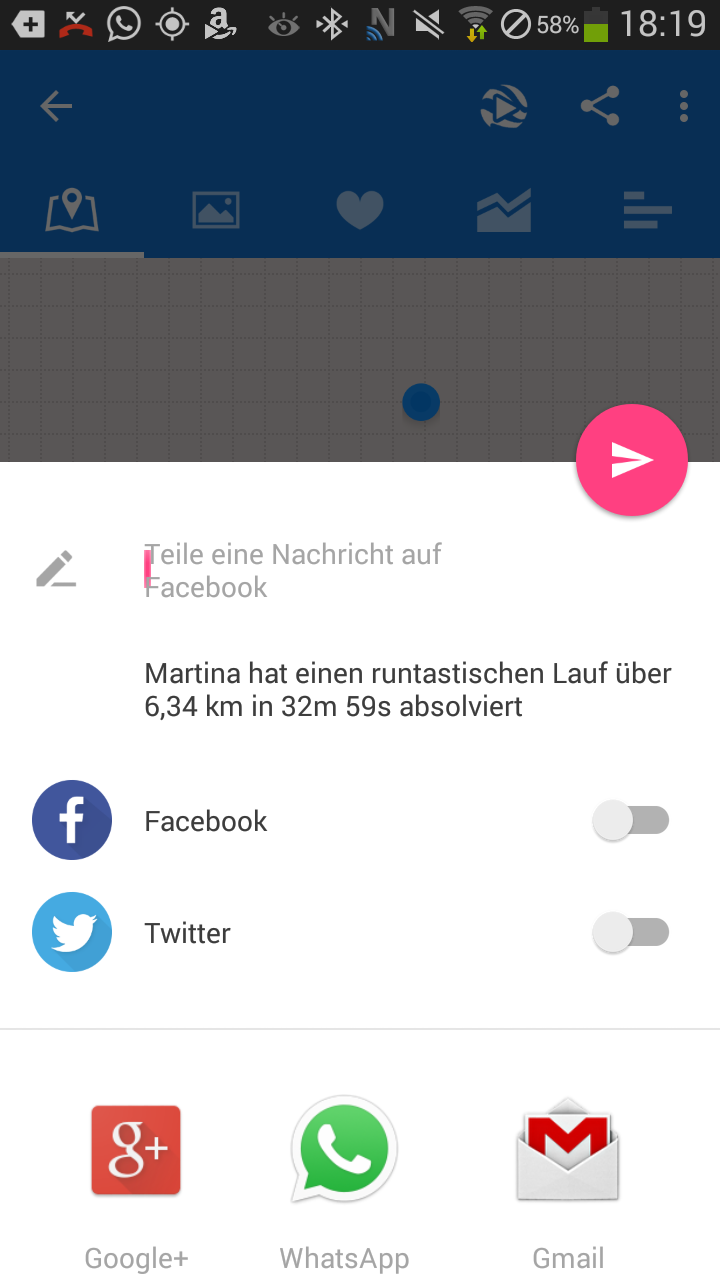Switch to the heart rate tab
The width and height of the screenshot is (720, 1280).
pyautogui.click(x=360, y=210)
